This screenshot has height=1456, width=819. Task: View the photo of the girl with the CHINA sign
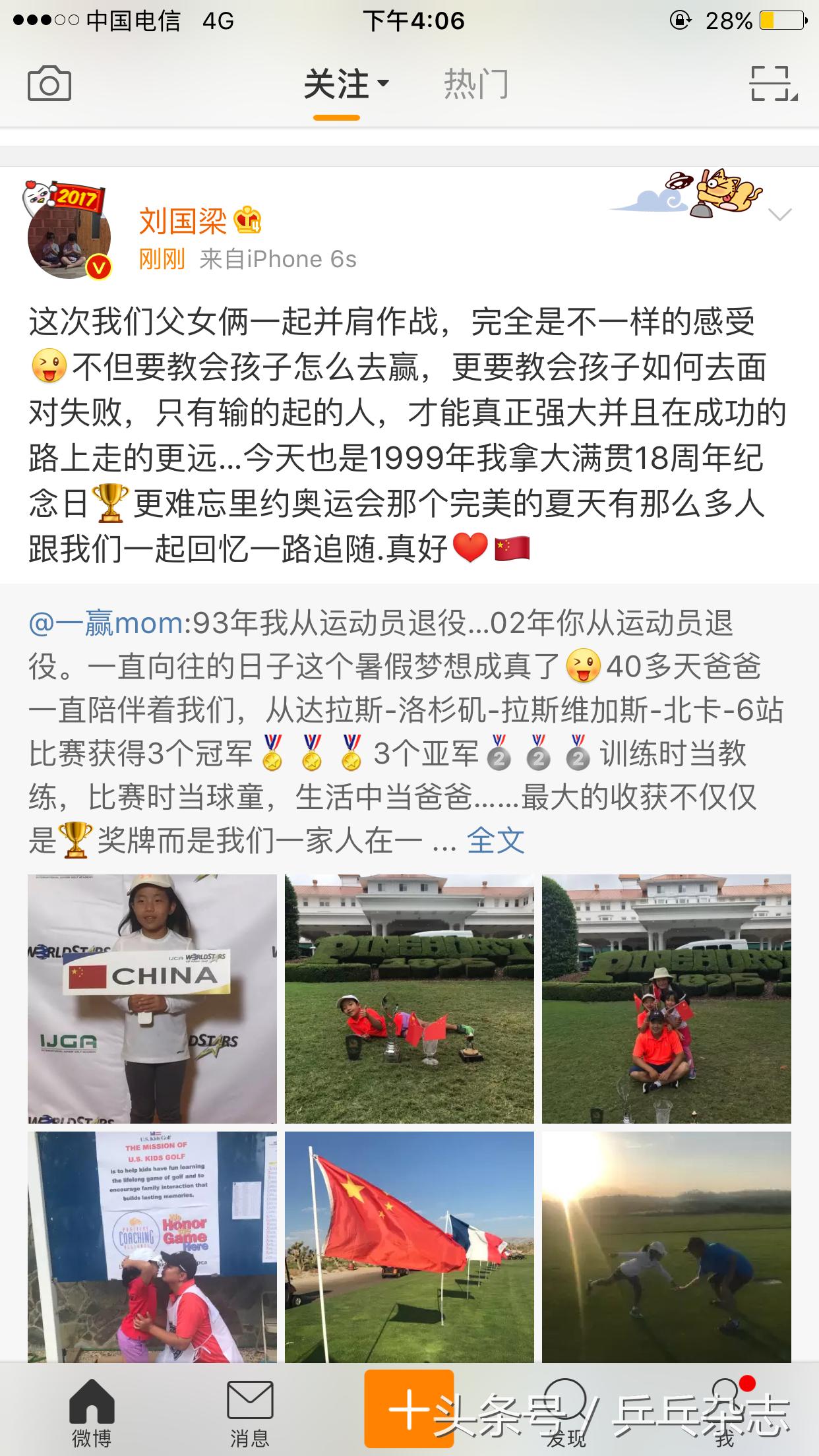(152, 998)
